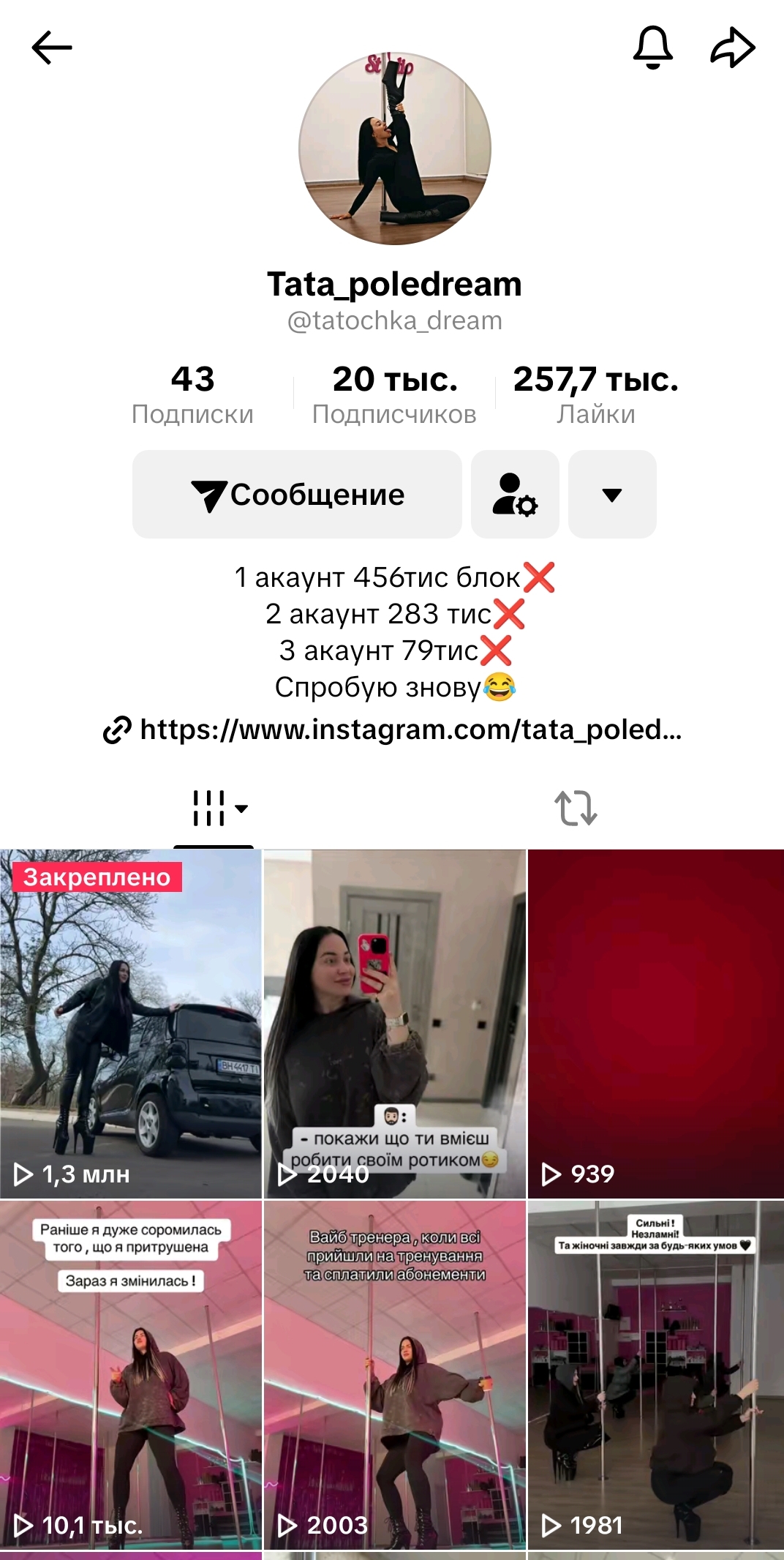Go back using the arrow icon
This screenshot has height=1560, width=784.
[x=52, y=48]
